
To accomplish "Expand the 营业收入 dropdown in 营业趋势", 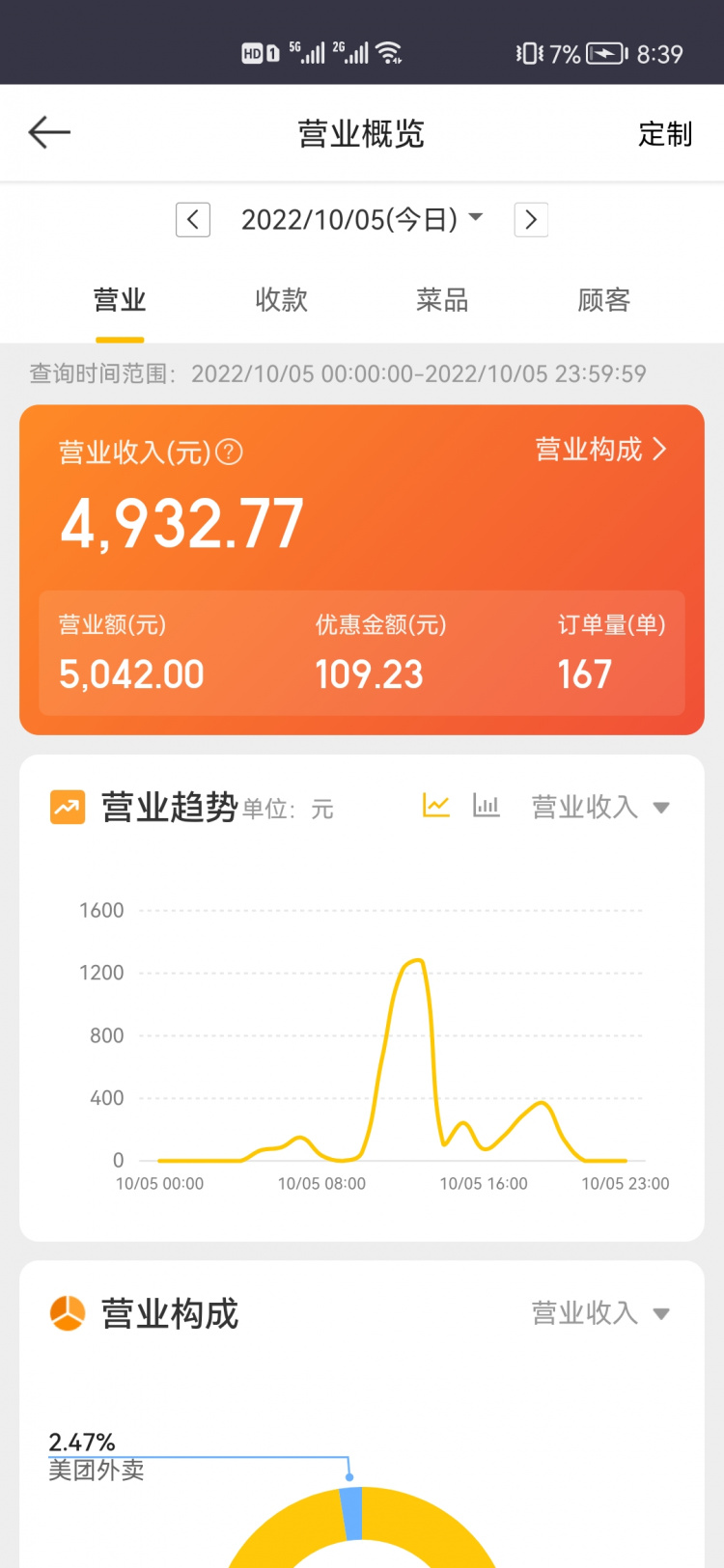I will 600,807.
